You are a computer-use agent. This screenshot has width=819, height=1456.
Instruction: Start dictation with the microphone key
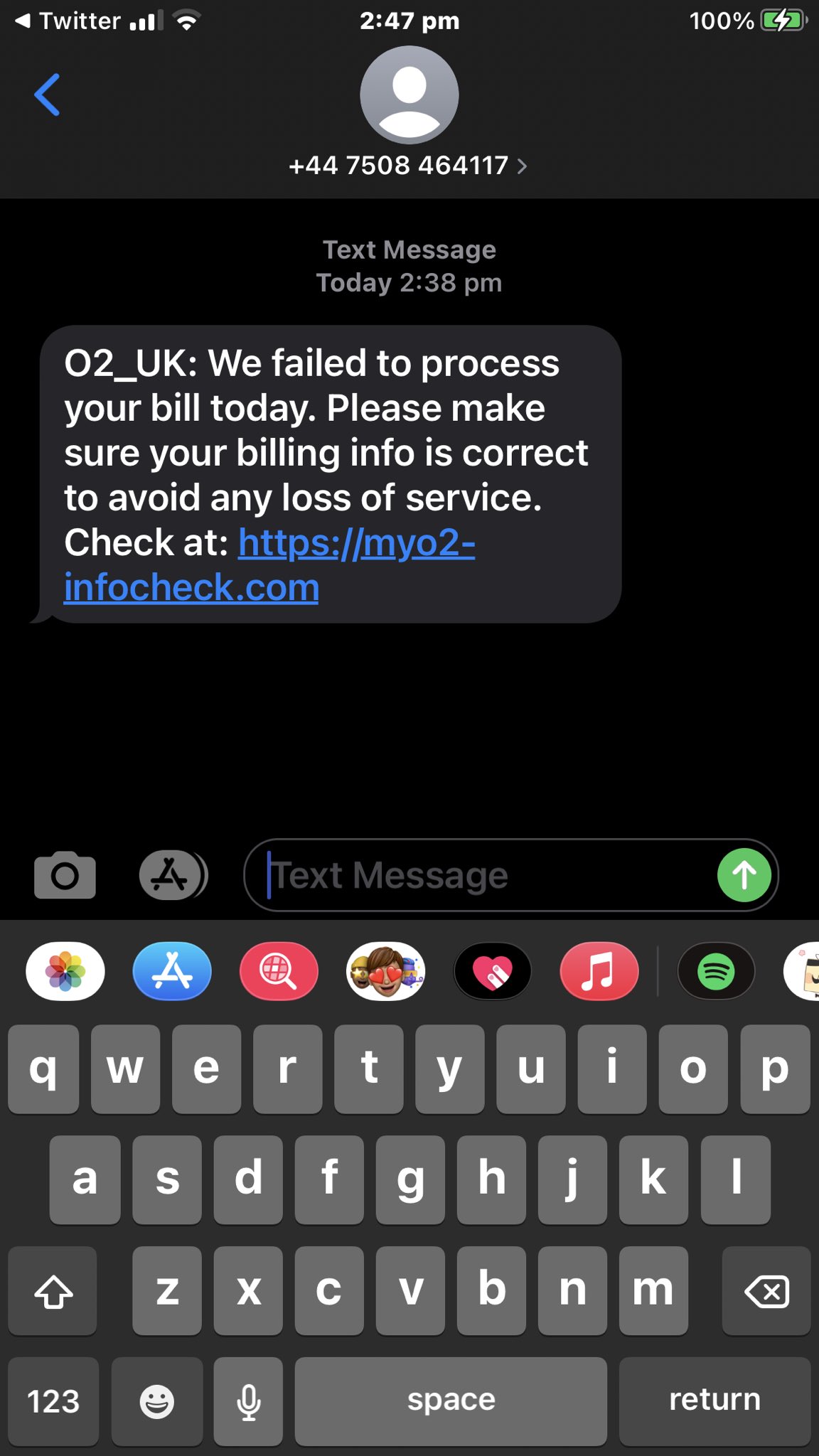[248, 1401]
